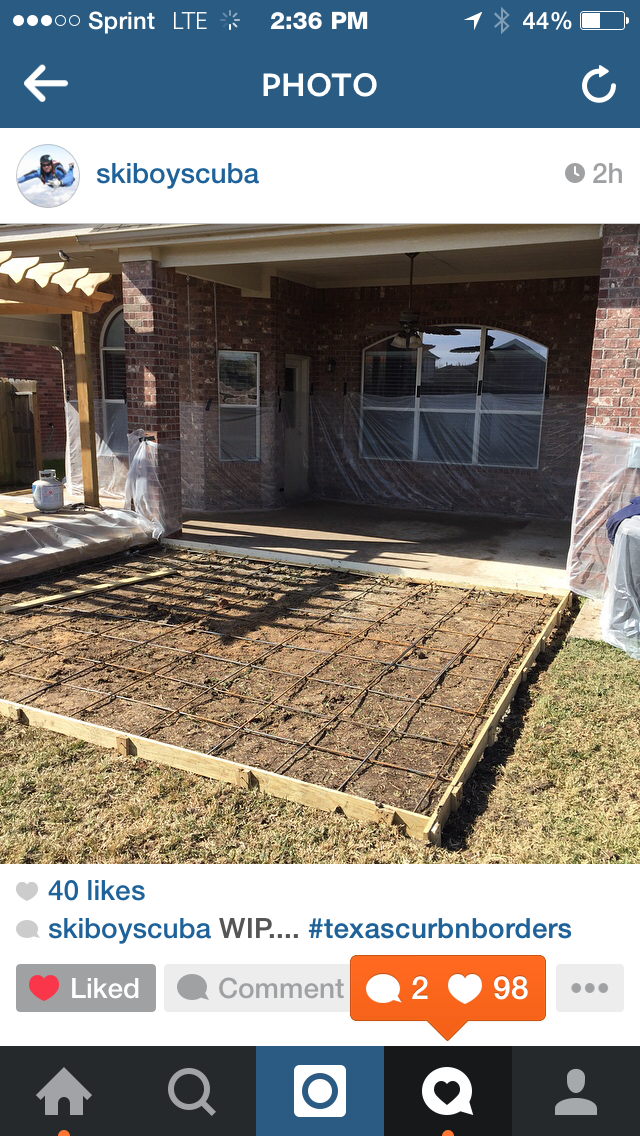Switch to the Profile tab
640x1136 pixels.
pyautogui.click(x=576, y=1091)
